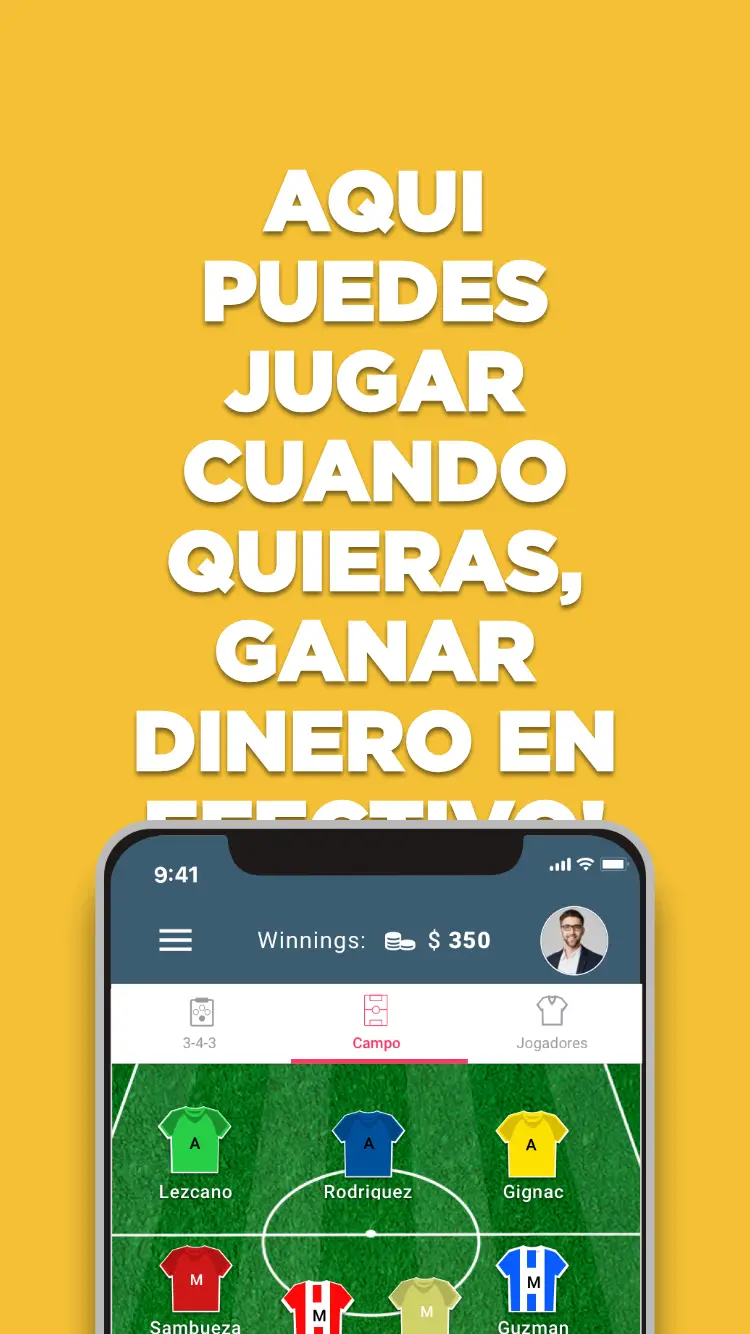This screenshot has height=1334, width=750.
Task: Select midfielder Sambueza's red jersey
Action: coord(195,1280)
